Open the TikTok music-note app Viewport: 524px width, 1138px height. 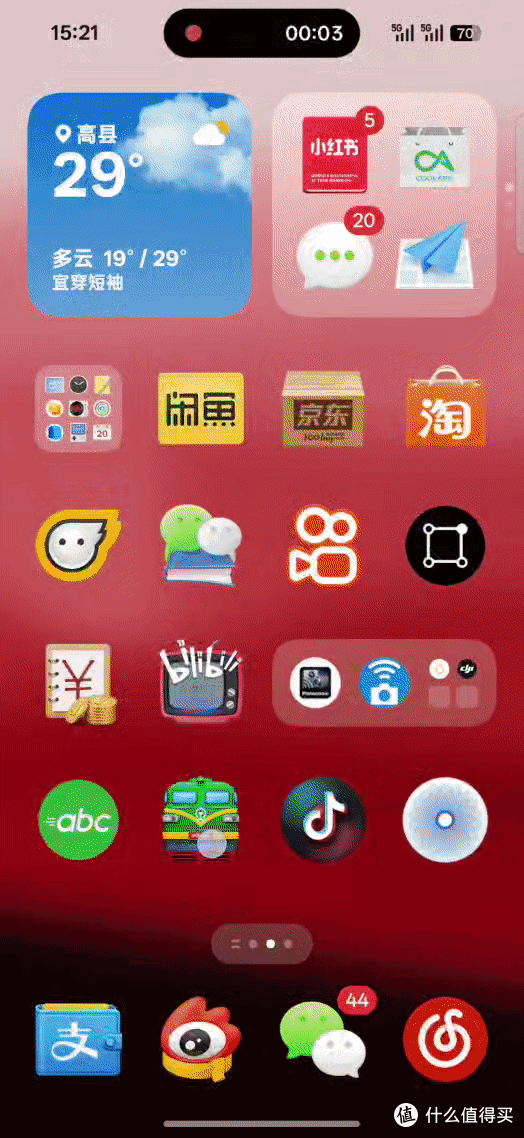click(323, 819)
